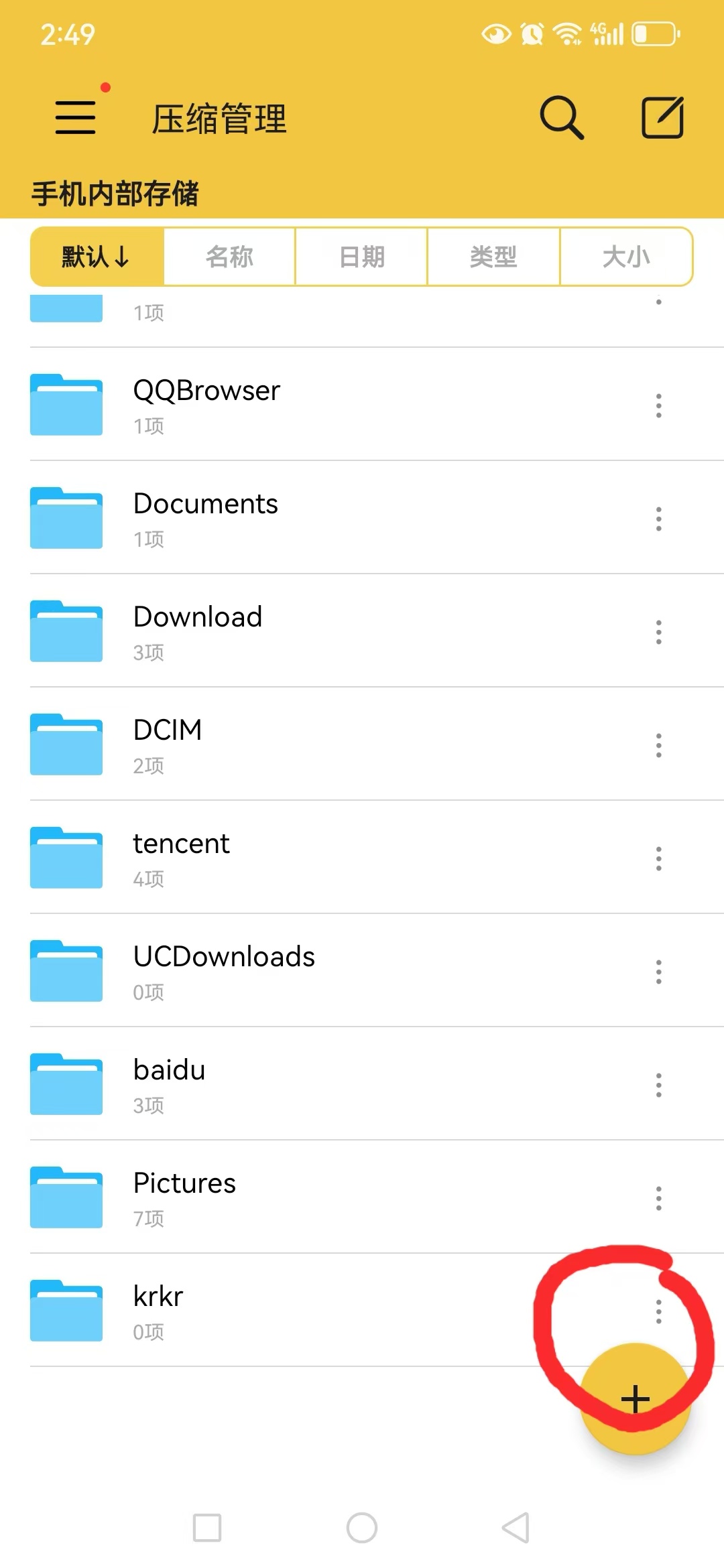Viewport: 724px width, 1568px height.
Task: Open the search magnifier icon
Action: (562, 118)
